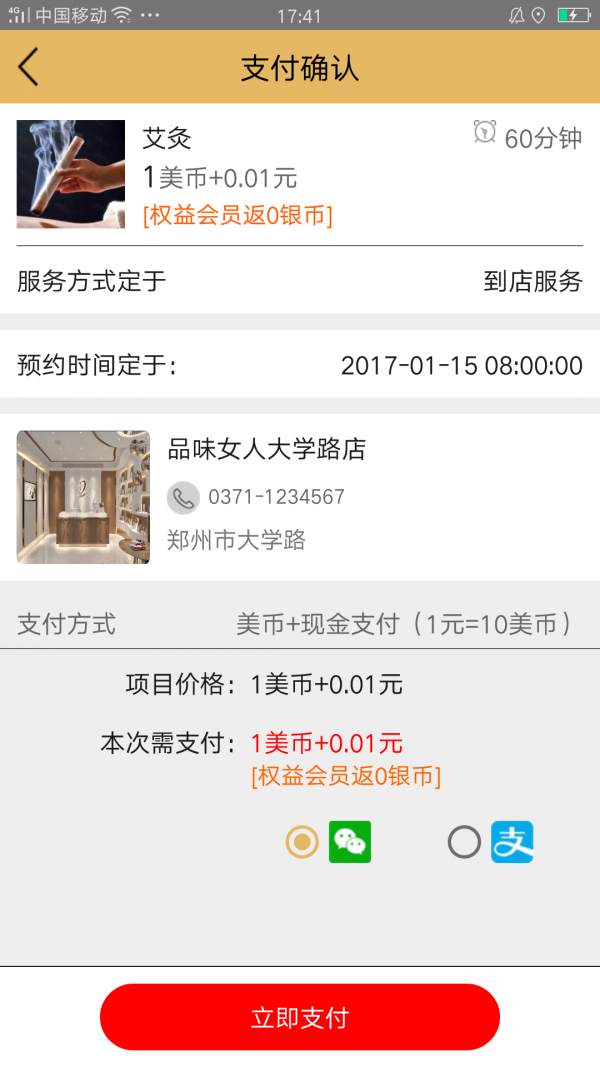The width and height of the screenshot is (600, 1067).
Task: Select the WeChat Pay radio button
Action: point(302,842)
